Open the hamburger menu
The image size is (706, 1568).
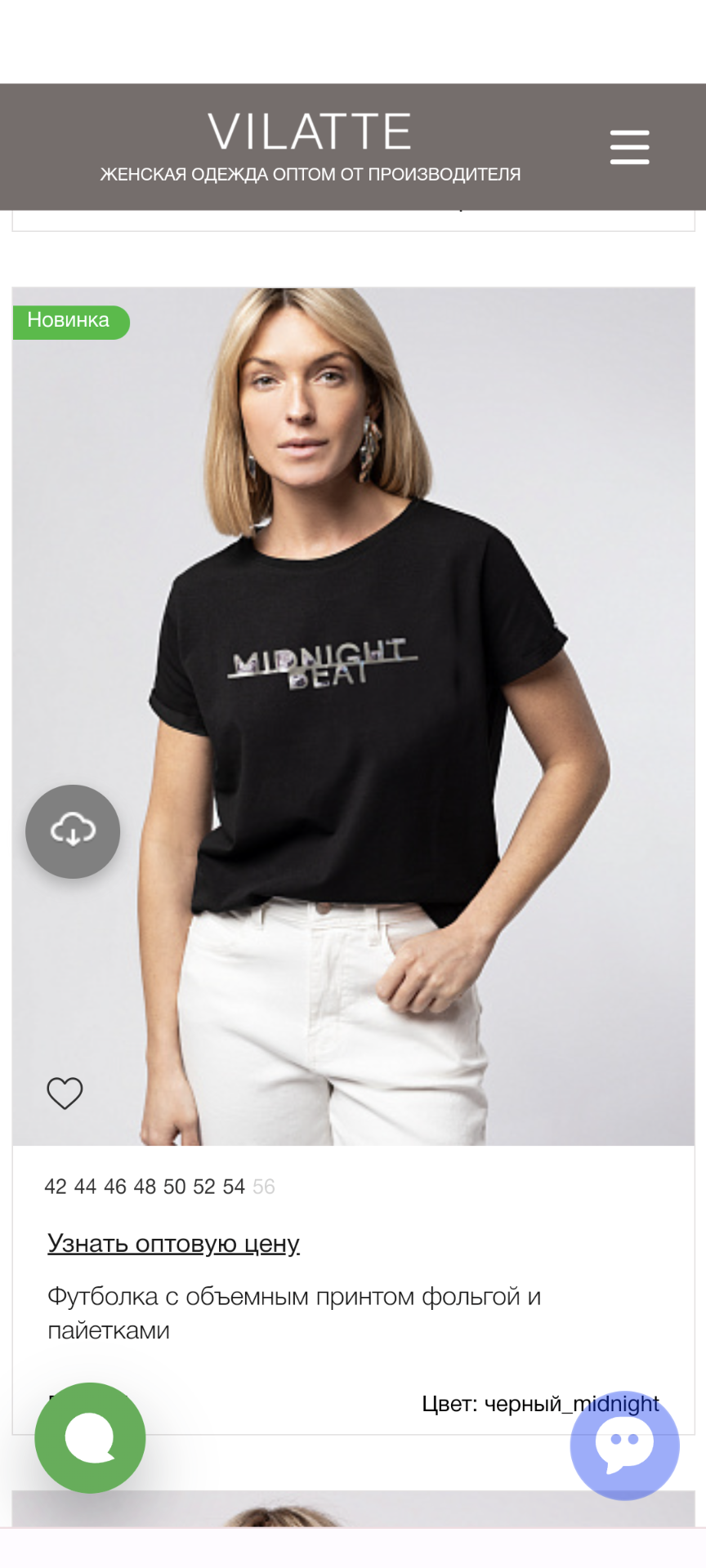point(629,147)
